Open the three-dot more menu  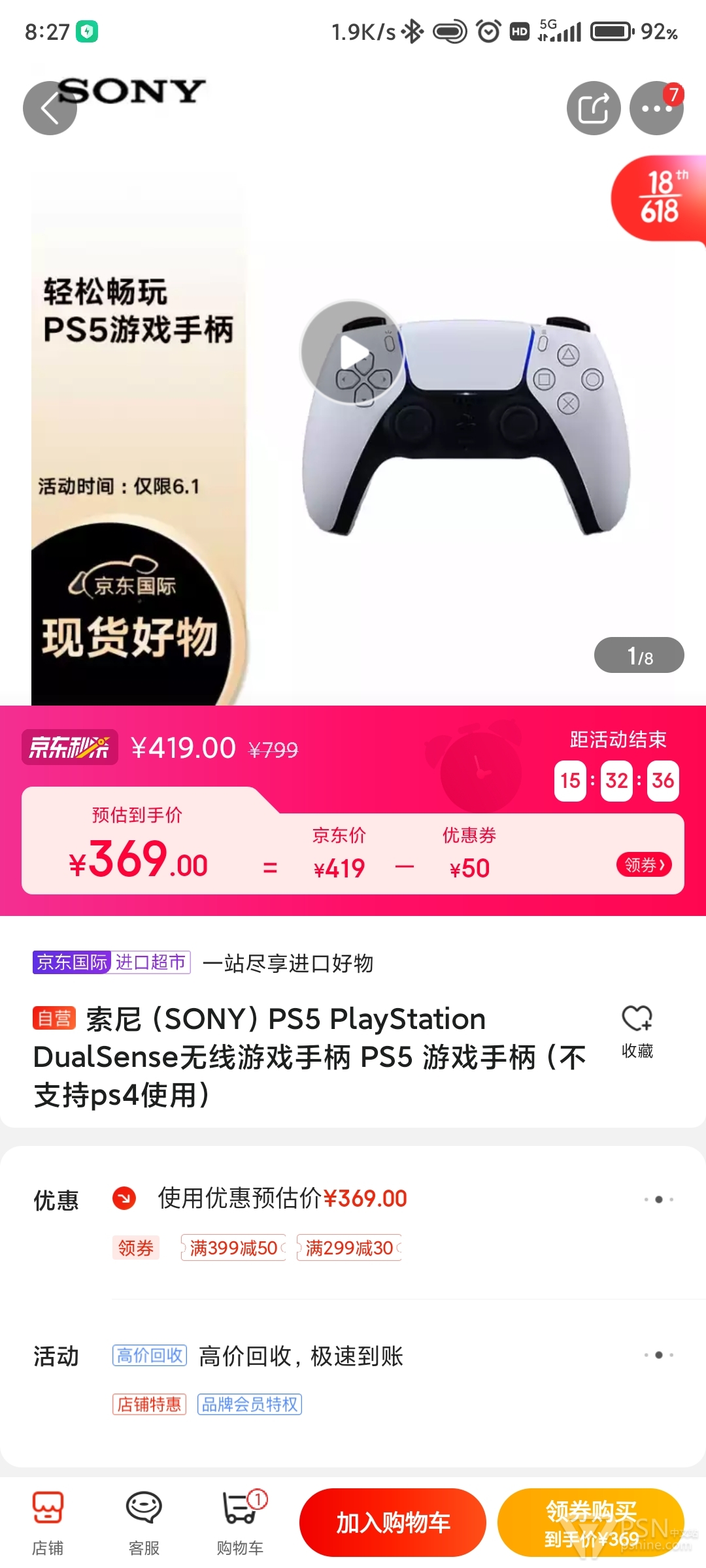click(656, 108)
